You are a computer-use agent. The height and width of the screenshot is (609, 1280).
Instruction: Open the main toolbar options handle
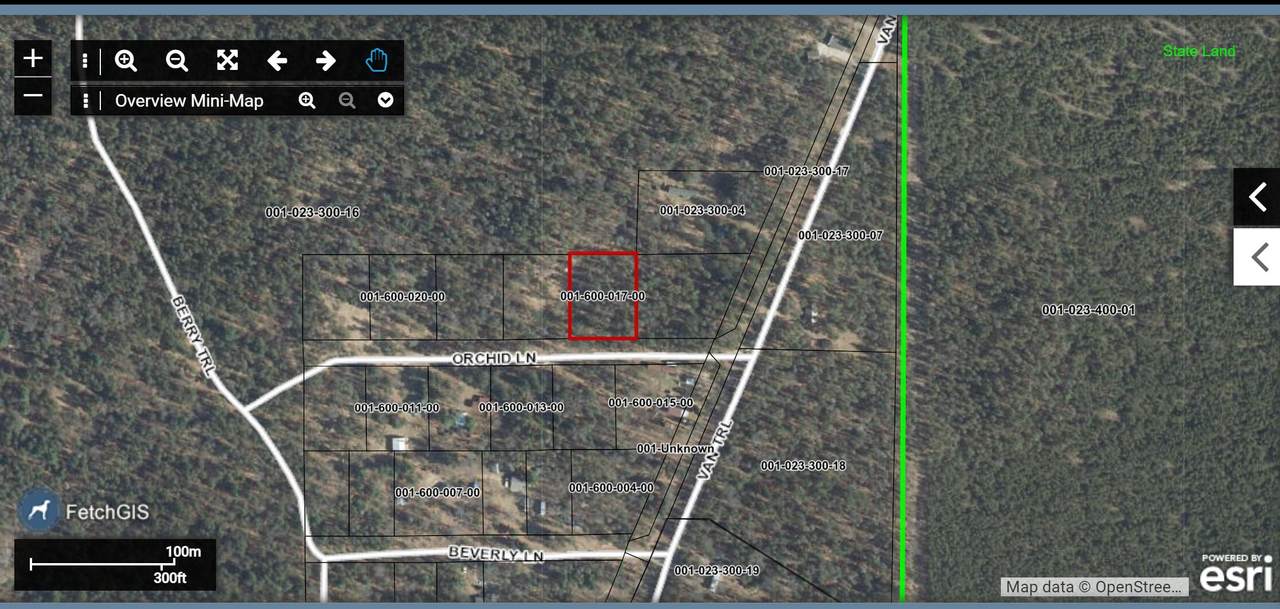85,61
